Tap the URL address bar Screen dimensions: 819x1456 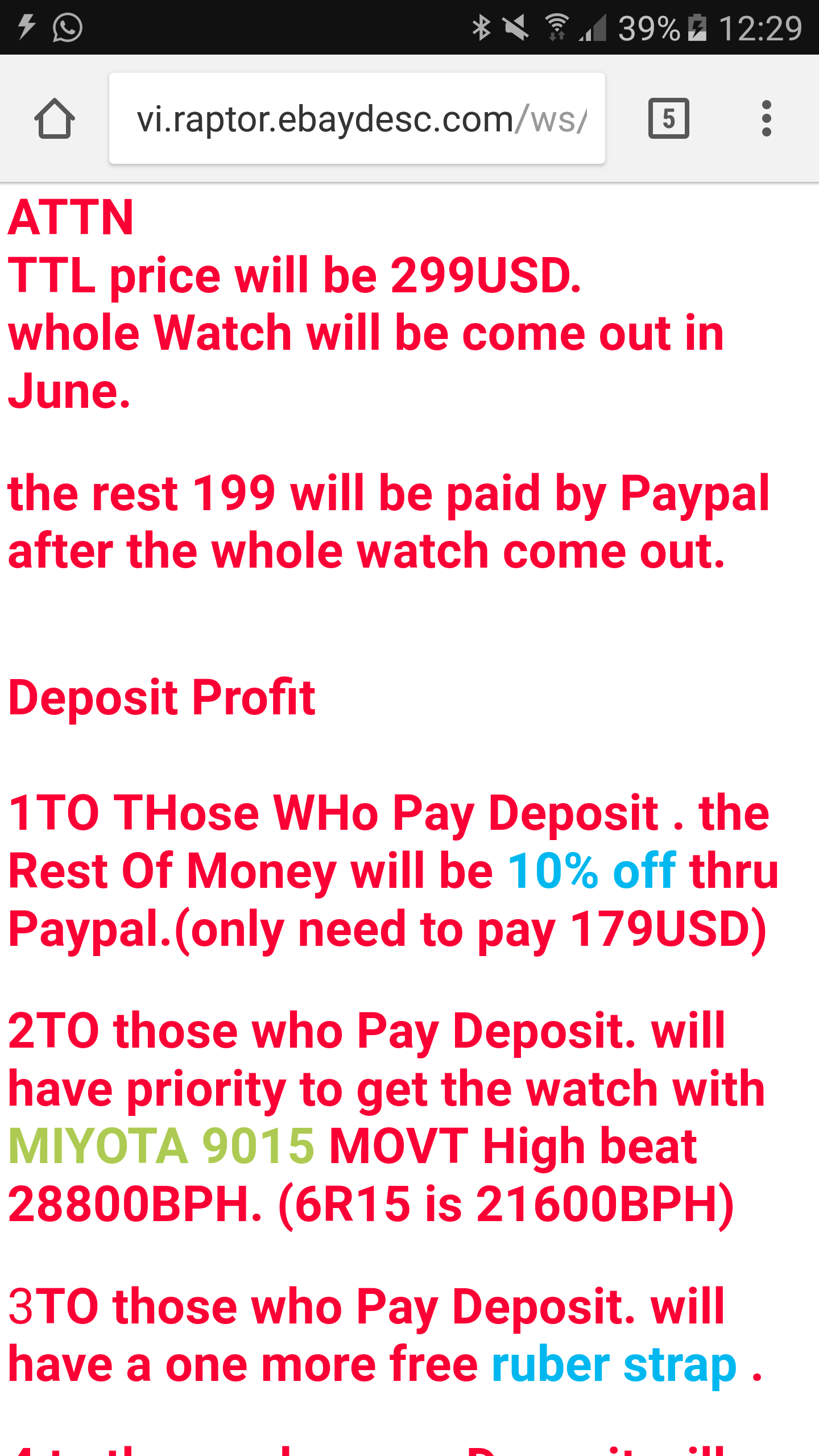point(357,118)
